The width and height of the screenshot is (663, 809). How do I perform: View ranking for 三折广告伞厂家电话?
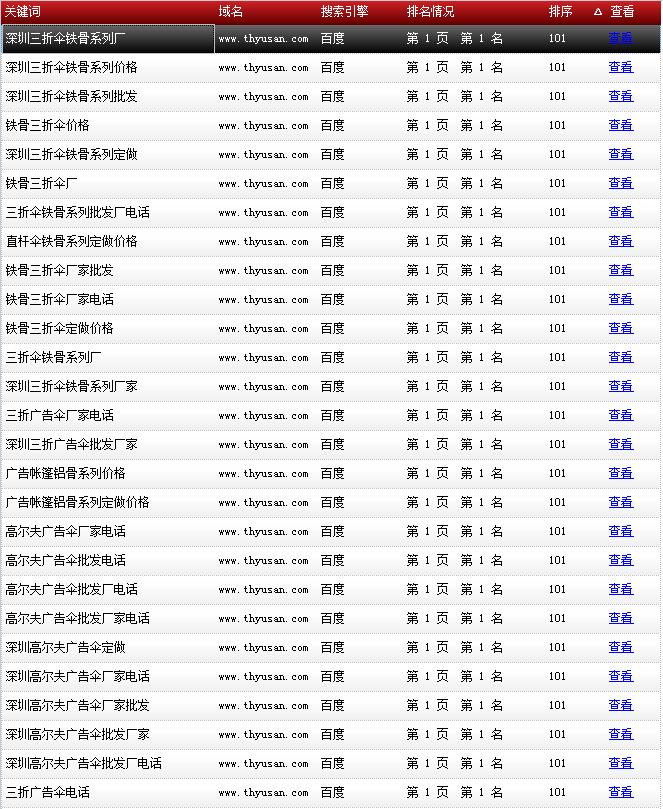point(620,415)
